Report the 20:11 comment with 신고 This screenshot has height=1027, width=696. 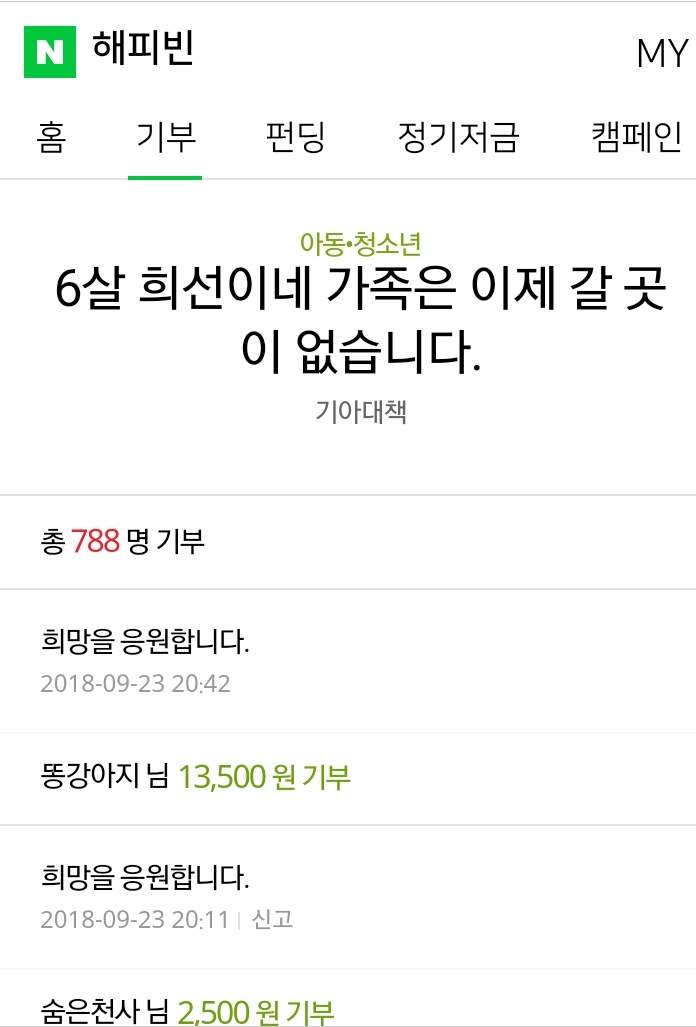pos(273,919)
